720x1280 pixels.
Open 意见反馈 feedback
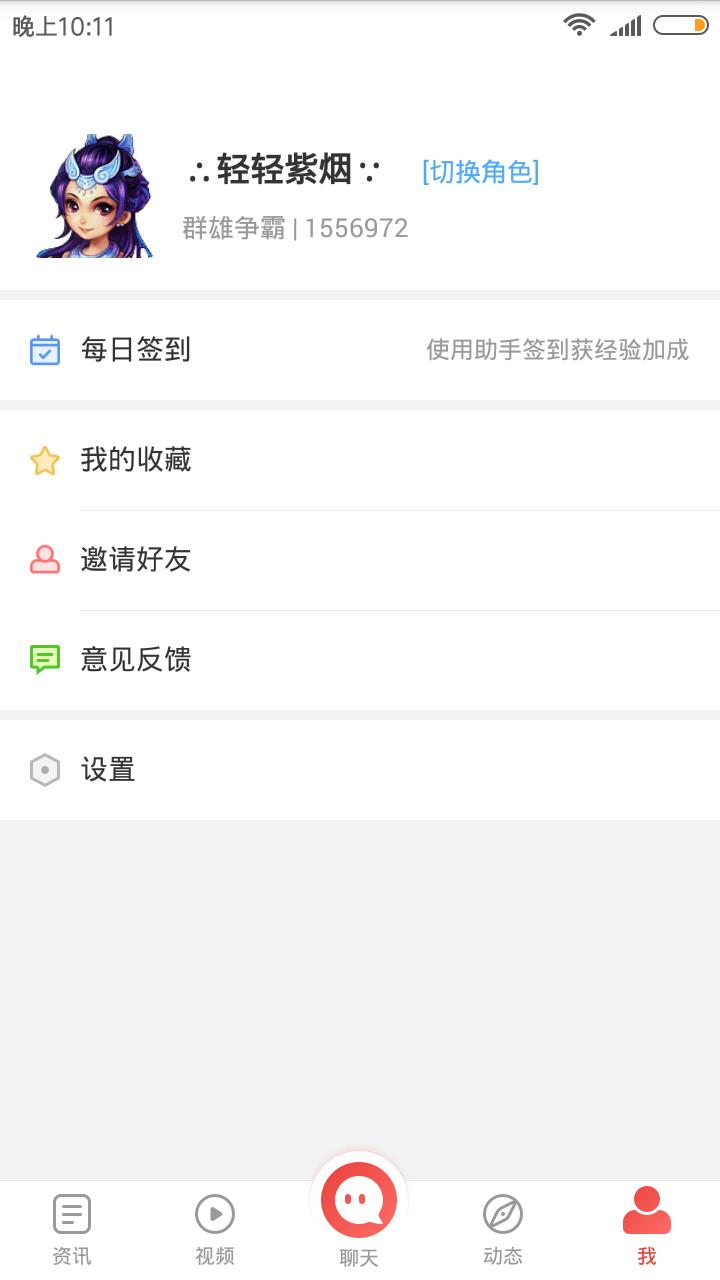360,660
